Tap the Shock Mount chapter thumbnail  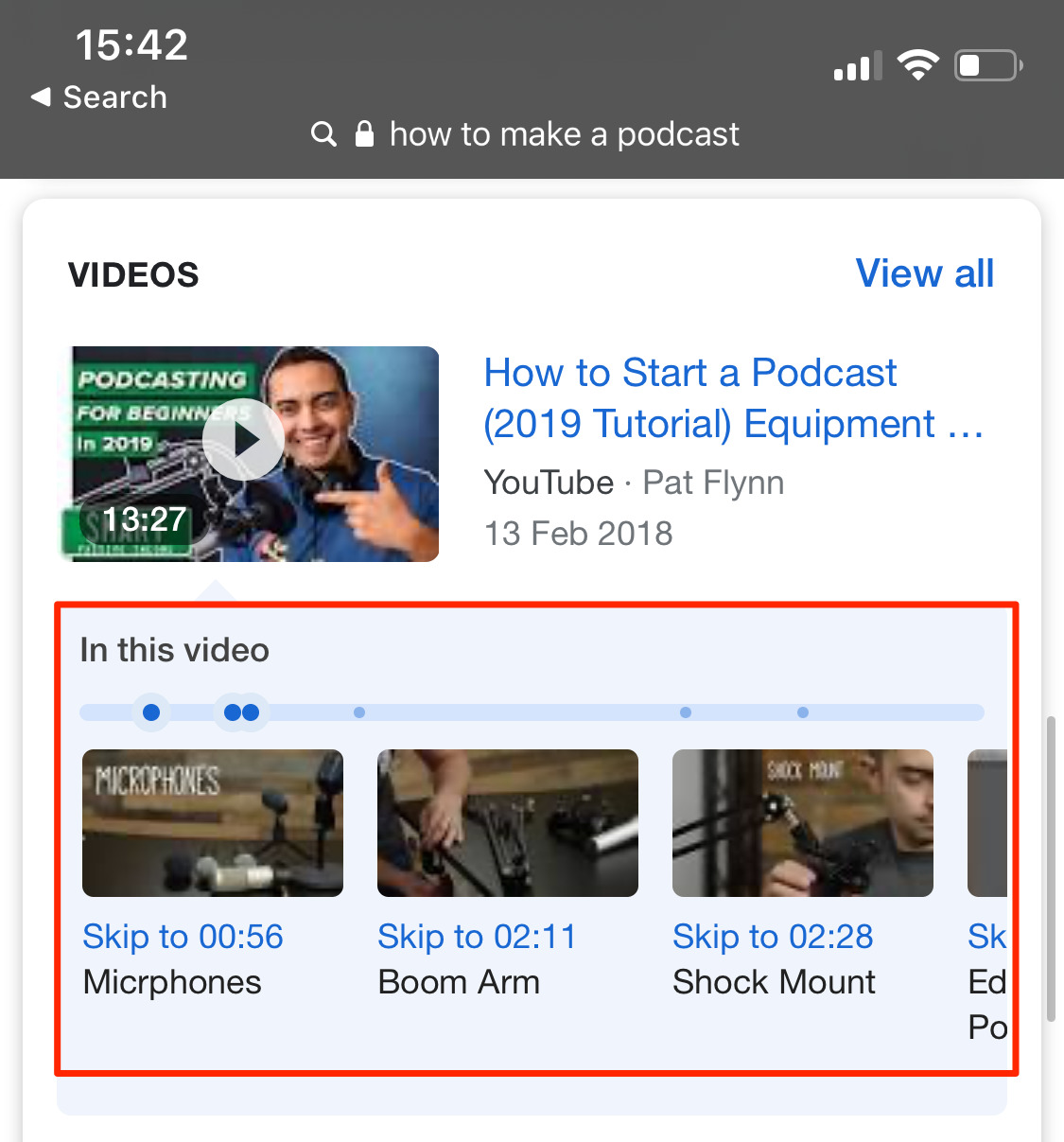pos(801,823)
